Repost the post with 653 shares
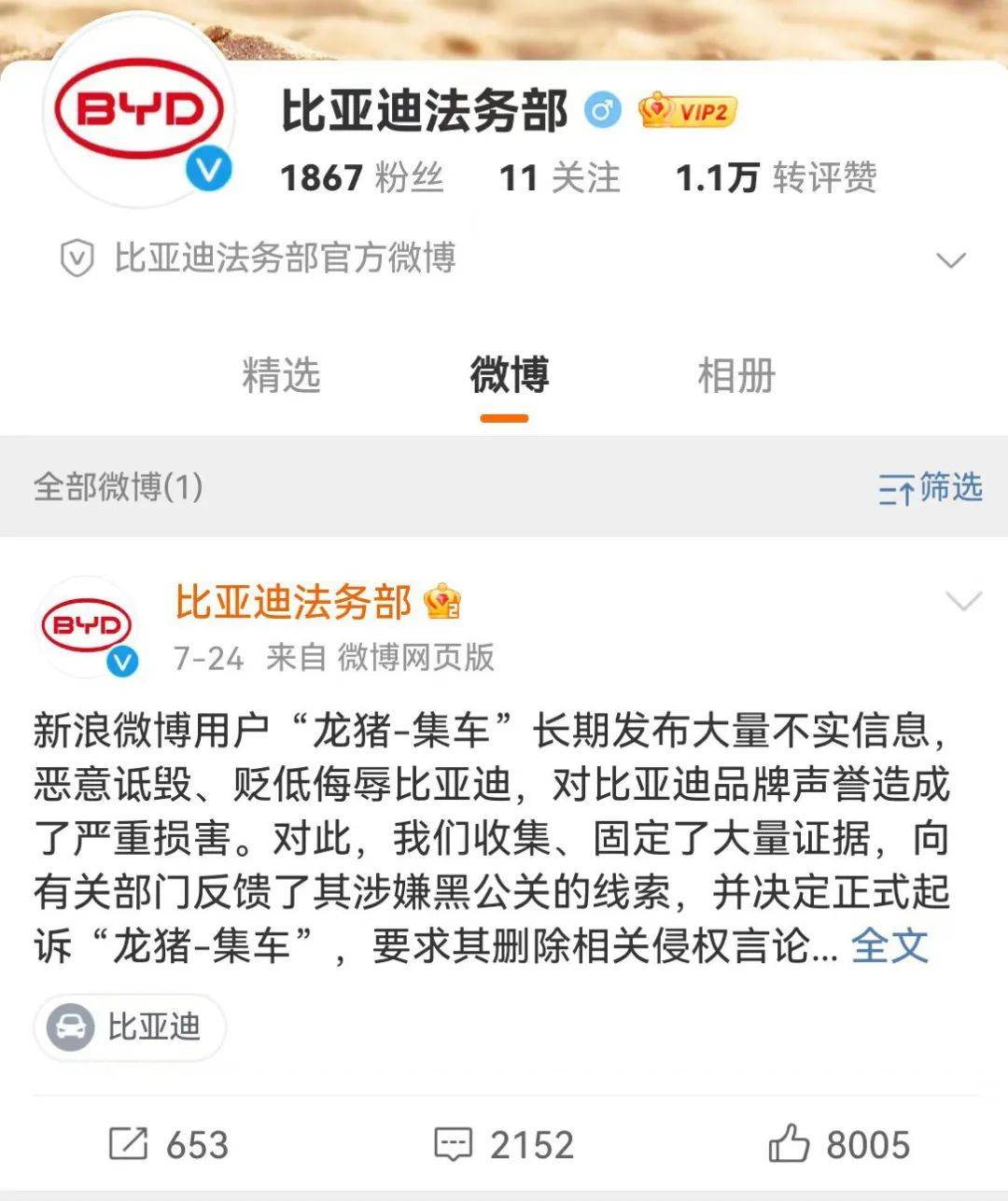The image size is (1008, 1201). pyautogui.click(x=168, y=1144)
